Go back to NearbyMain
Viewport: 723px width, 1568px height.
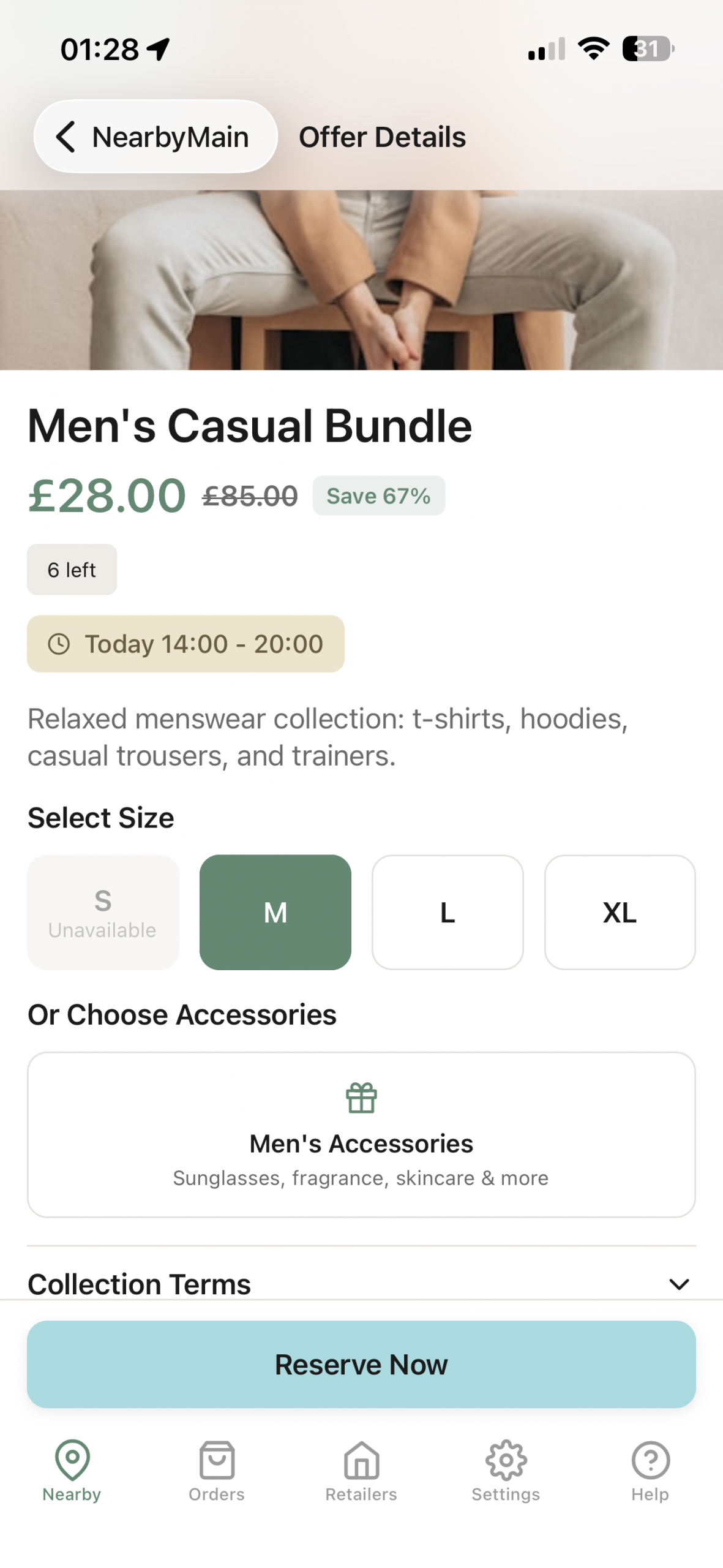[155, 137]
